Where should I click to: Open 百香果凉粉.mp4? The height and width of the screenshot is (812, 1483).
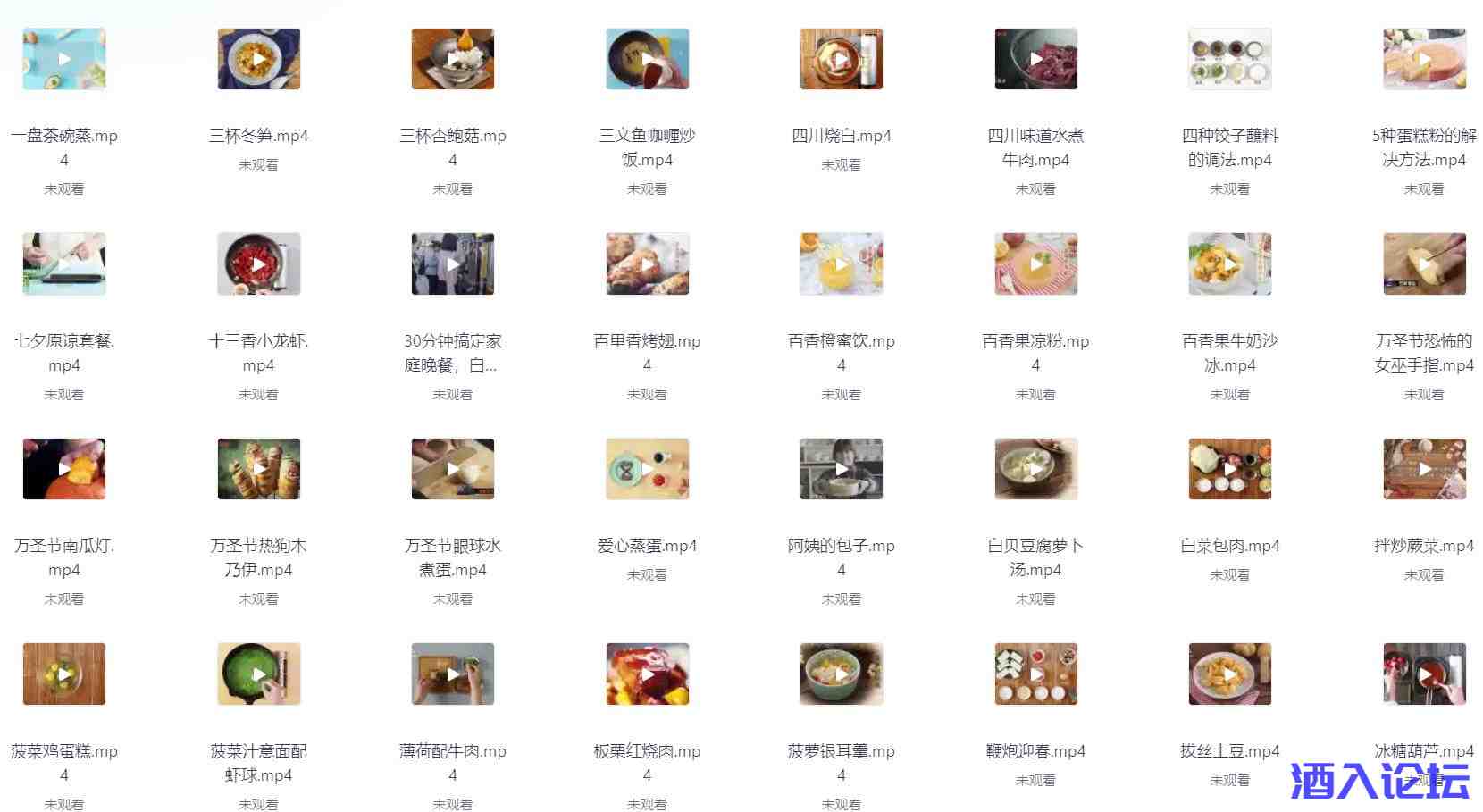tap(1035, 264)
